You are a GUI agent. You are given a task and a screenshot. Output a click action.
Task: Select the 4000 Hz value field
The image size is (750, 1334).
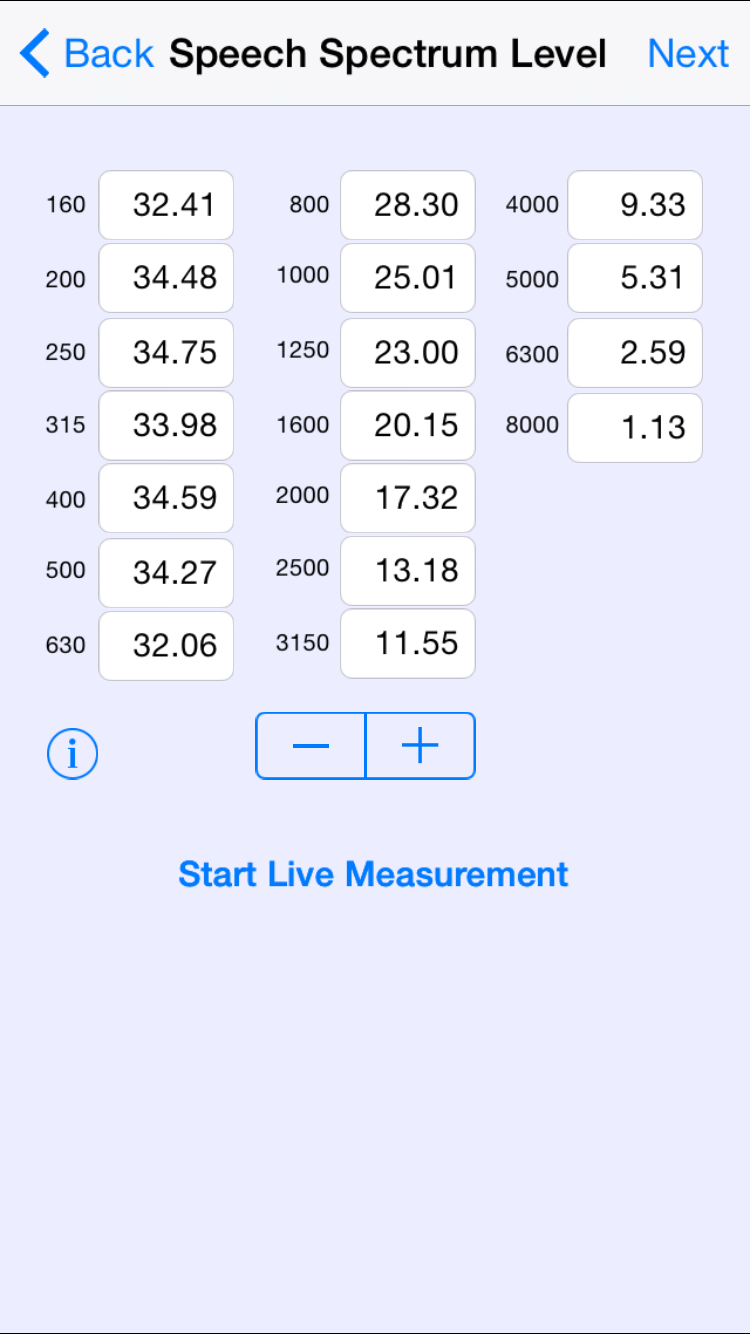634,205
